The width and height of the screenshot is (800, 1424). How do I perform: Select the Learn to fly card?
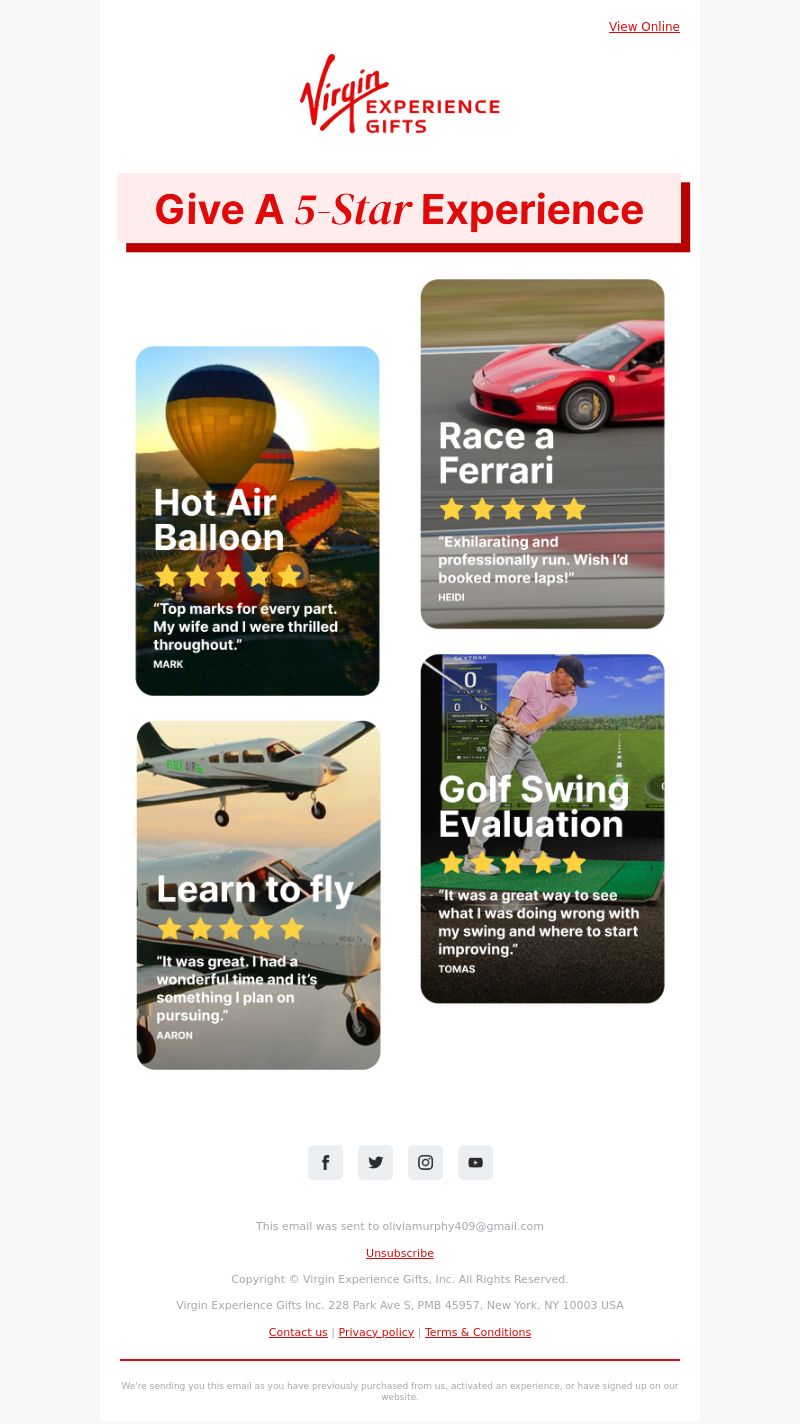258,895
